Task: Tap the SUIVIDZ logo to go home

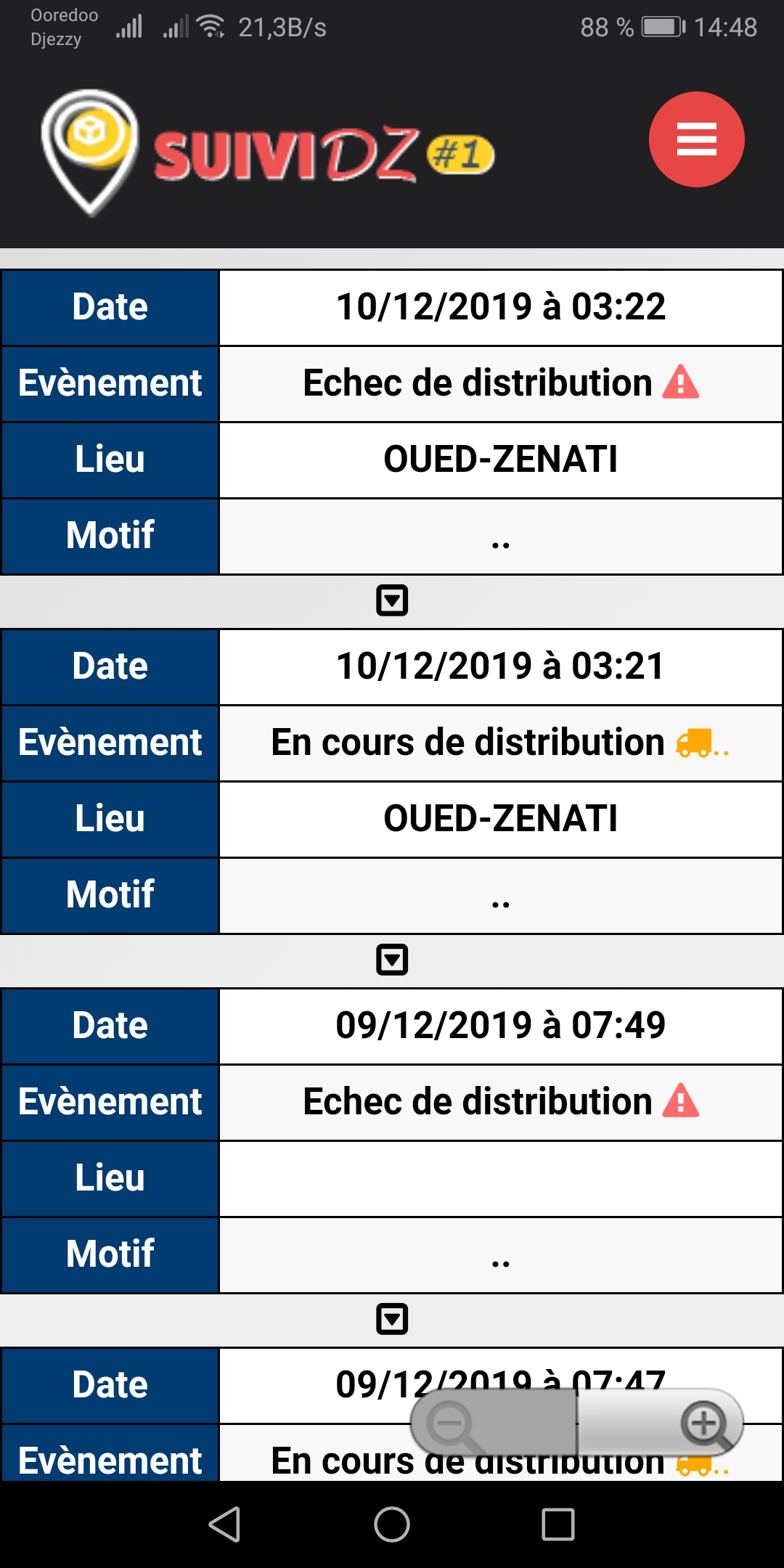Action: (267, 152)
